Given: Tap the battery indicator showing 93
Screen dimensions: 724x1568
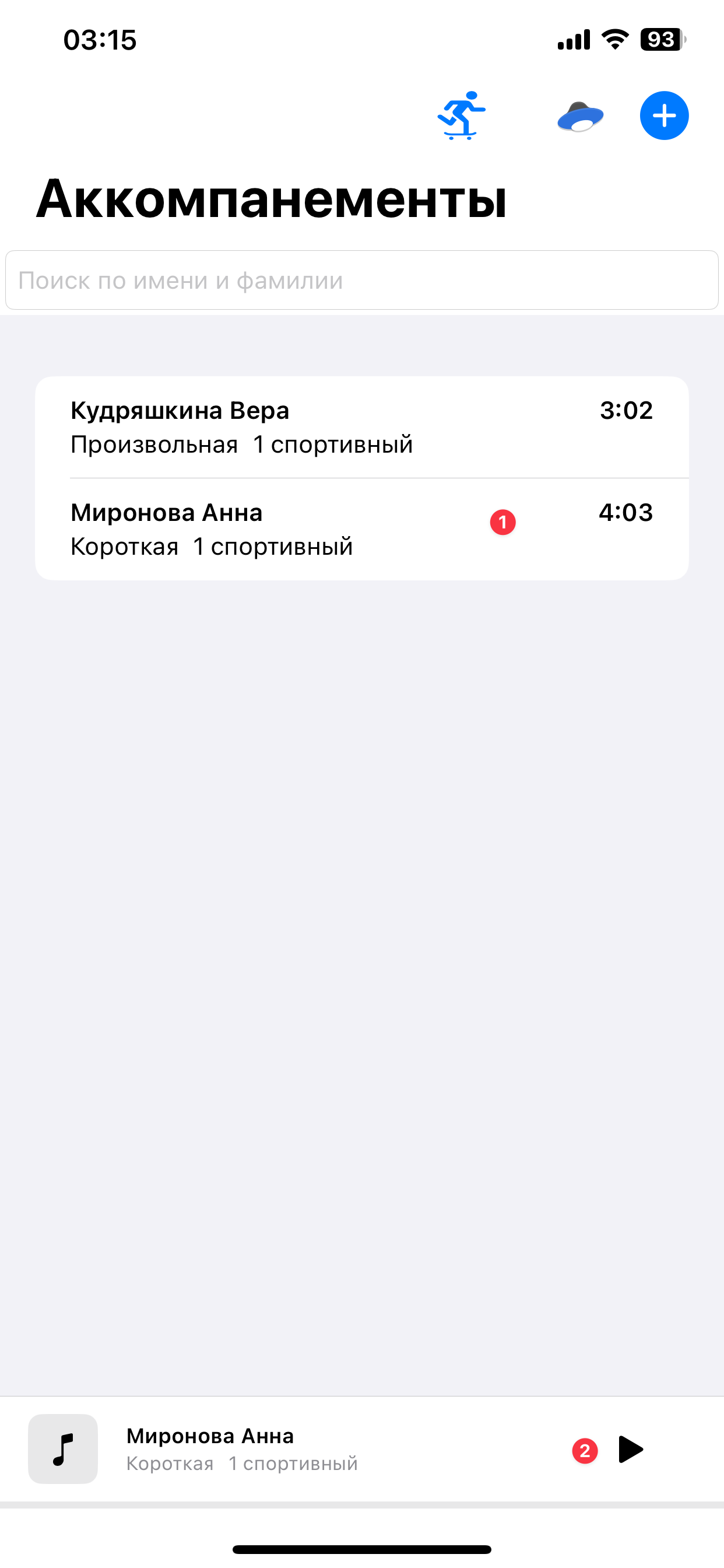Looking at the screenshot, I should [662, 38].
